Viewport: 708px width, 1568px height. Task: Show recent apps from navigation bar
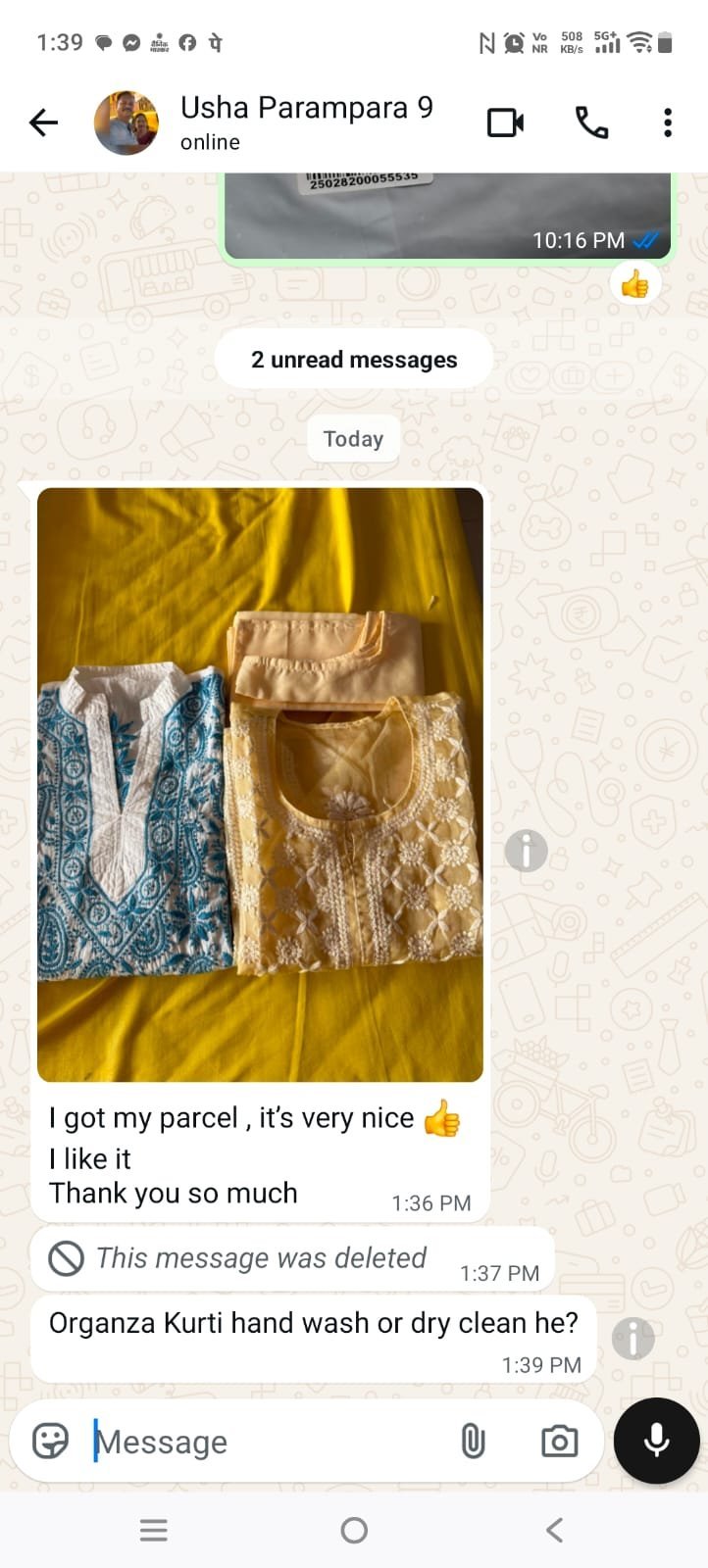pos(154,1530)
